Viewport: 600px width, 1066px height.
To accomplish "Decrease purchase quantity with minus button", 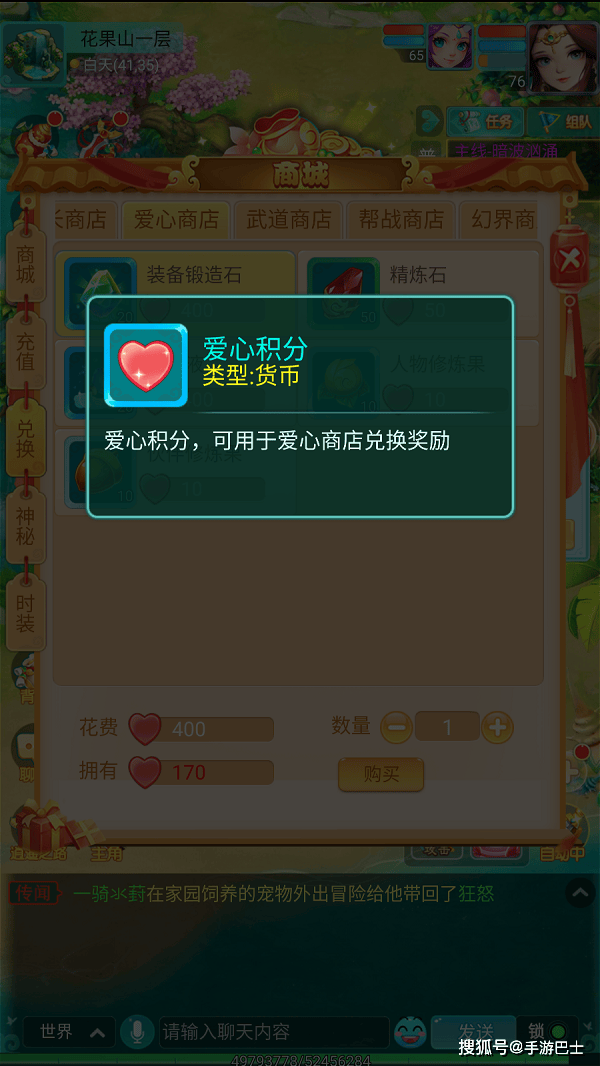I will click(x=396, y=727).
